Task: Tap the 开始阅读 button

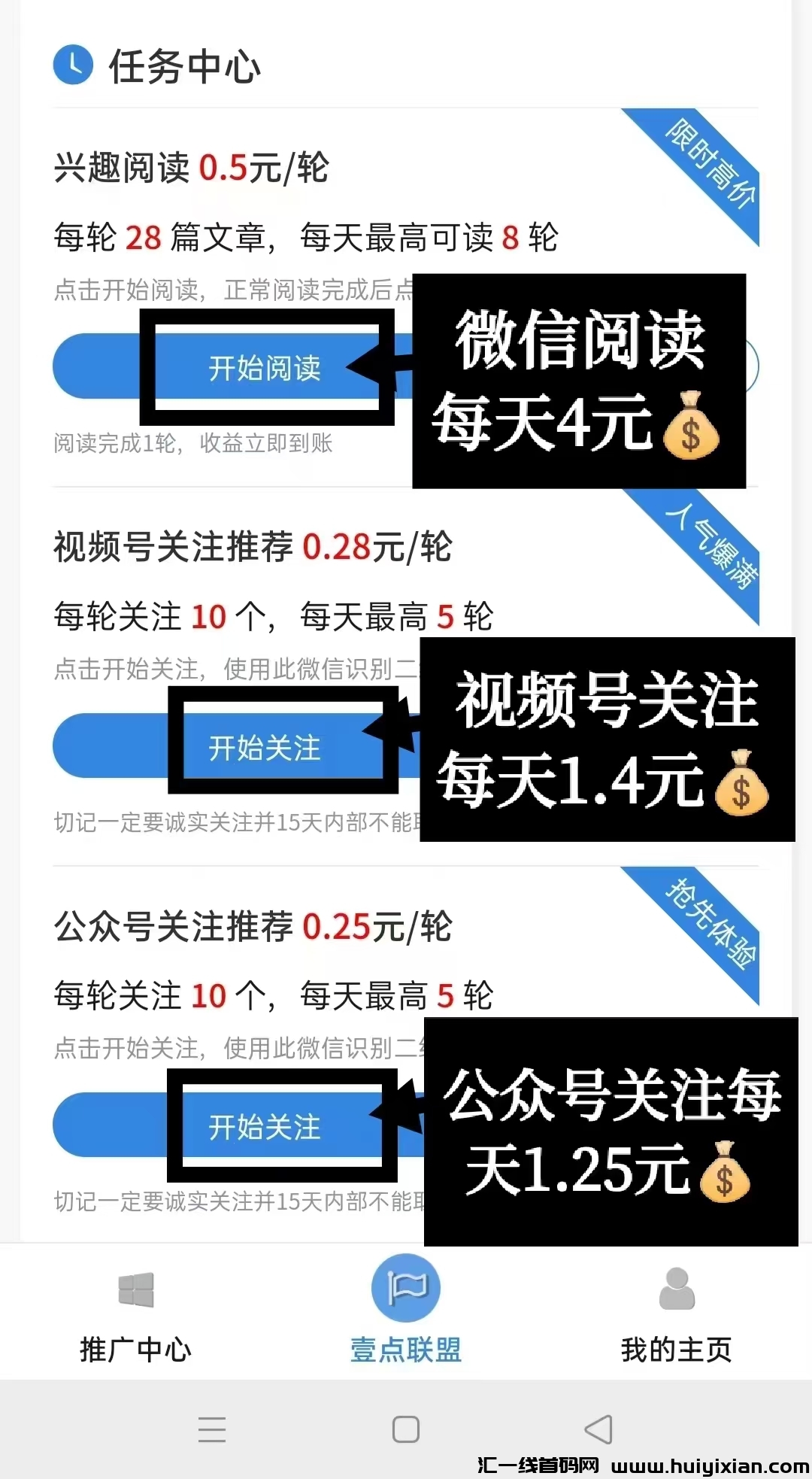Action: (x=265, y=368)
